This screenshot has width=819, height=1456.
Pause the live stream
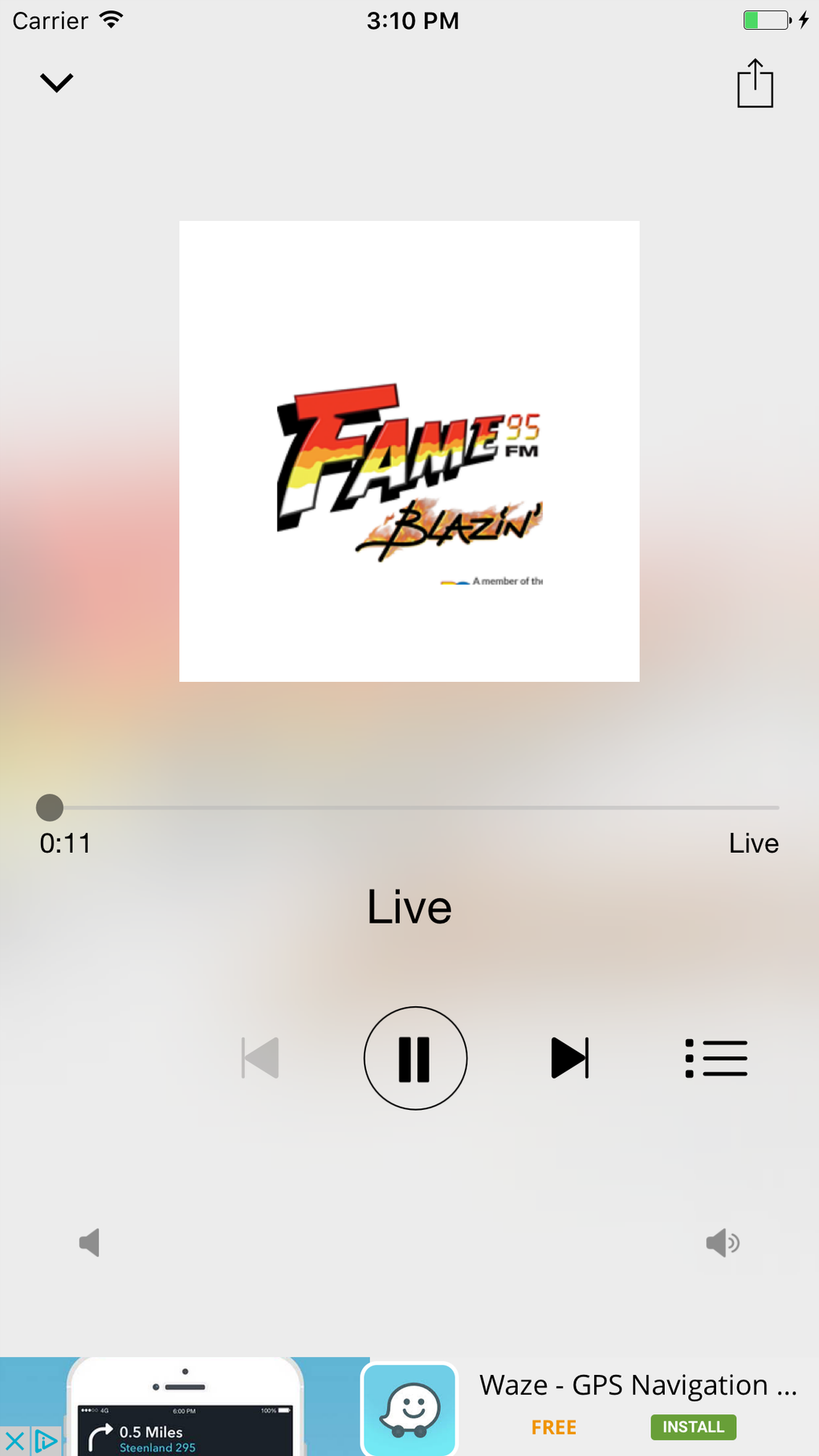415,1058
